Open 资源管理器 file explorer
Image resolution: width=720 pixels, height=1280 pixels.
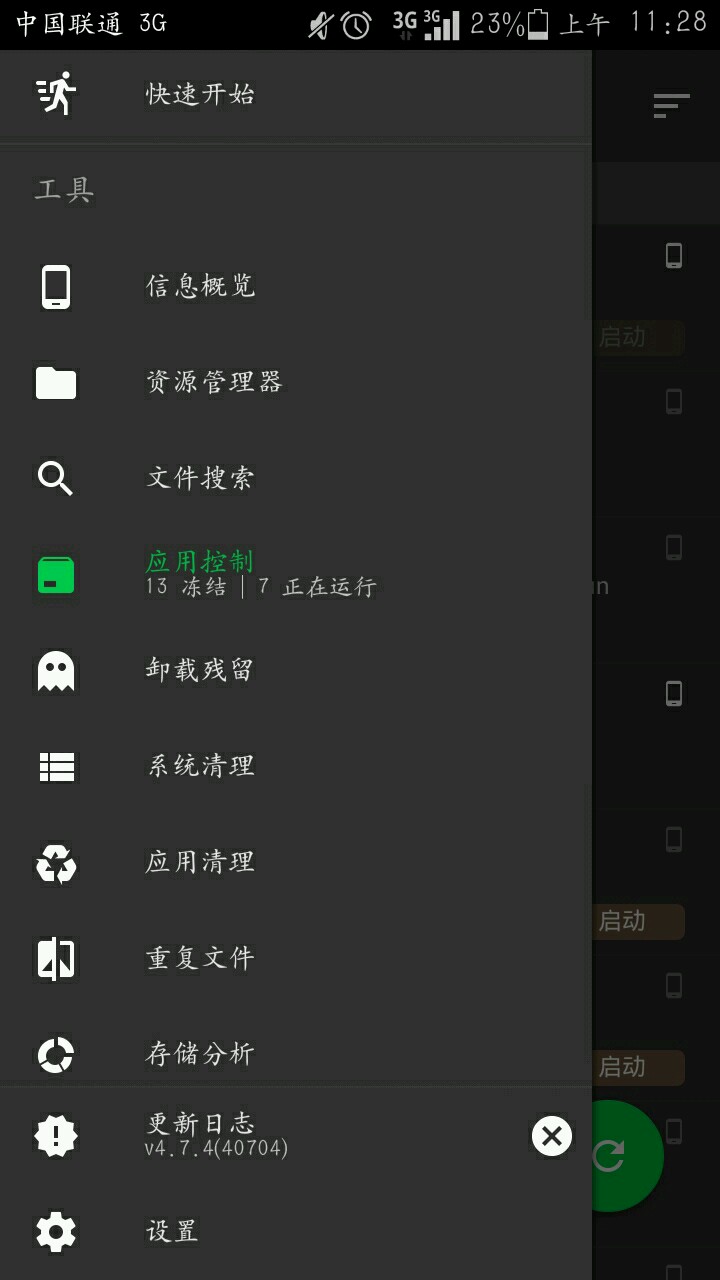[296, 382]
